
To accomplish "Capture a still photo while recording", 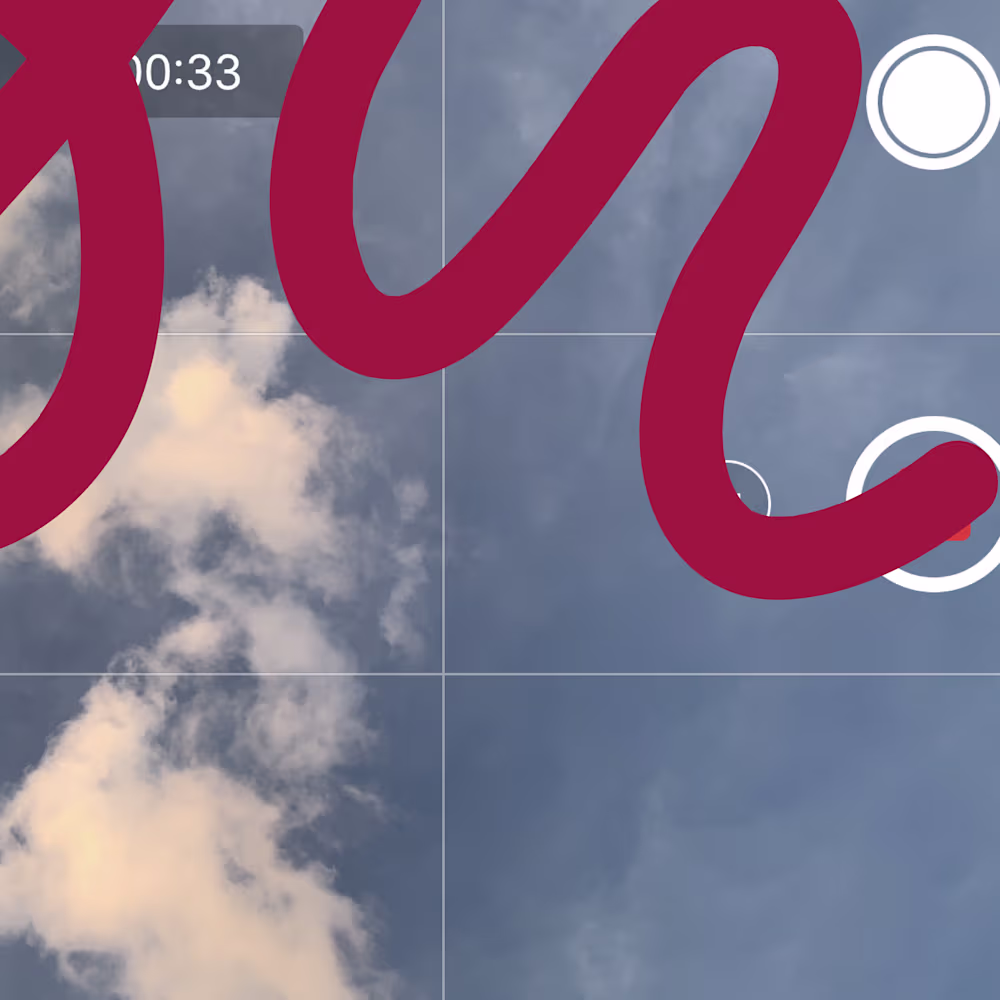I will [932, 101].
